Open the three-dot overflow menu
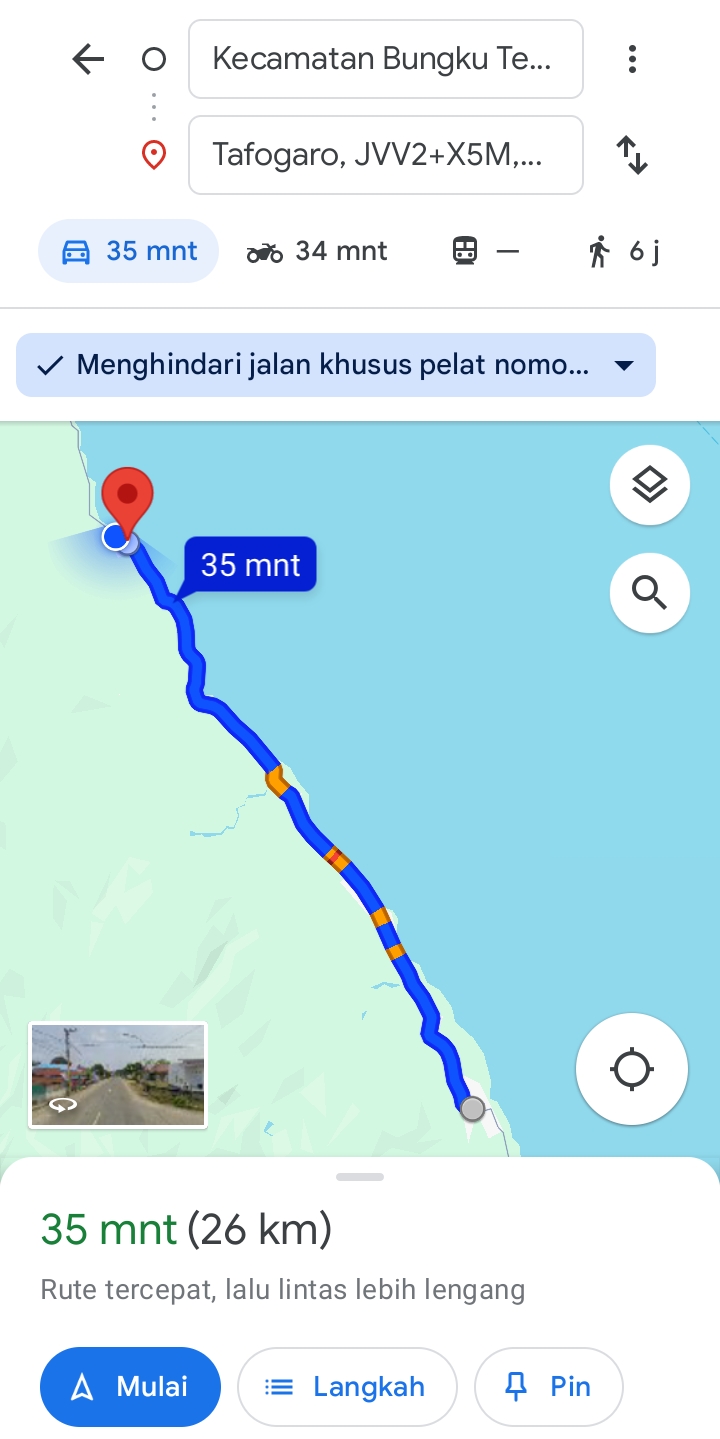The image size is (720, 1439). (632, 60)
